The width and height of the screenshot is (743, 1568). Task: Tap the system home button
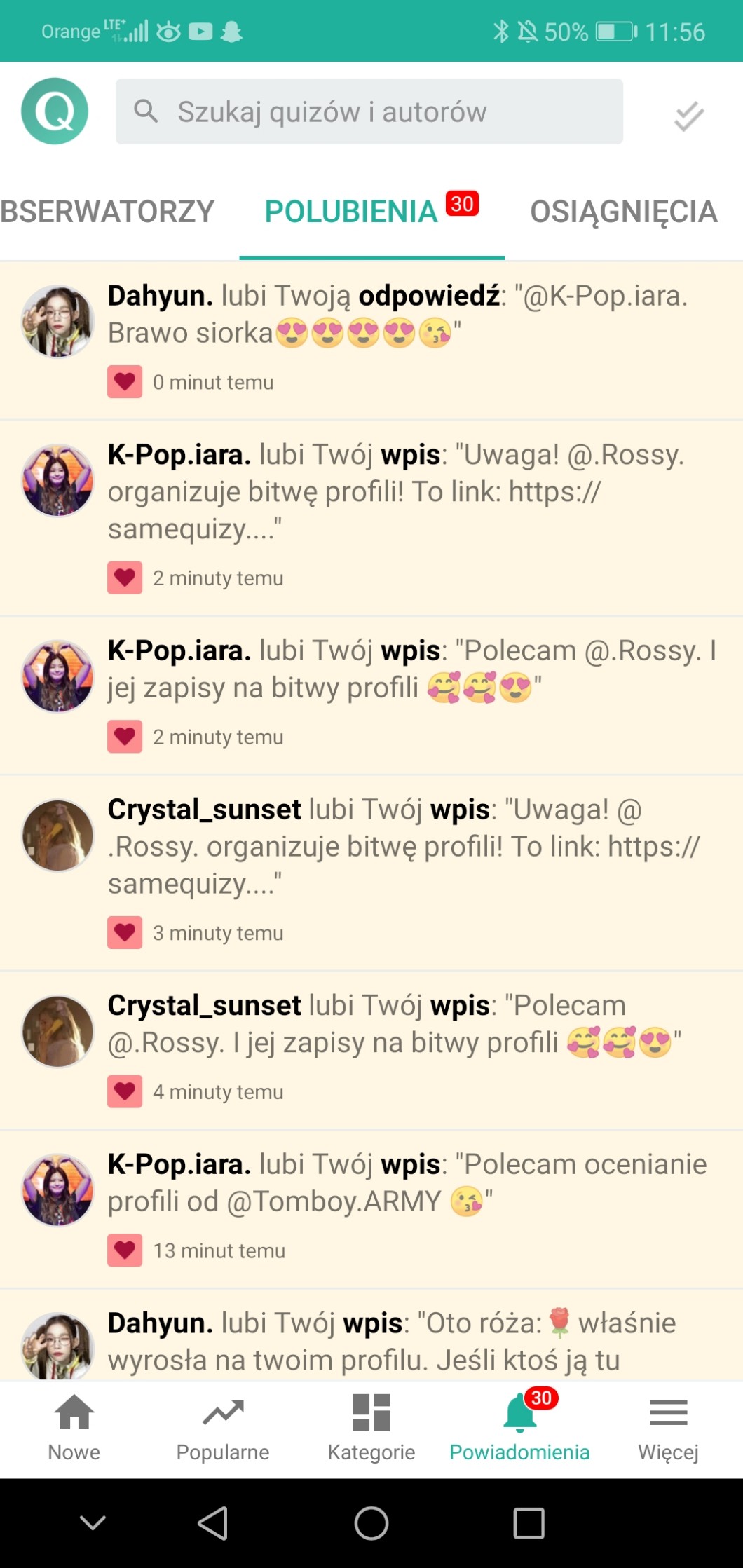pos(371,1522)
